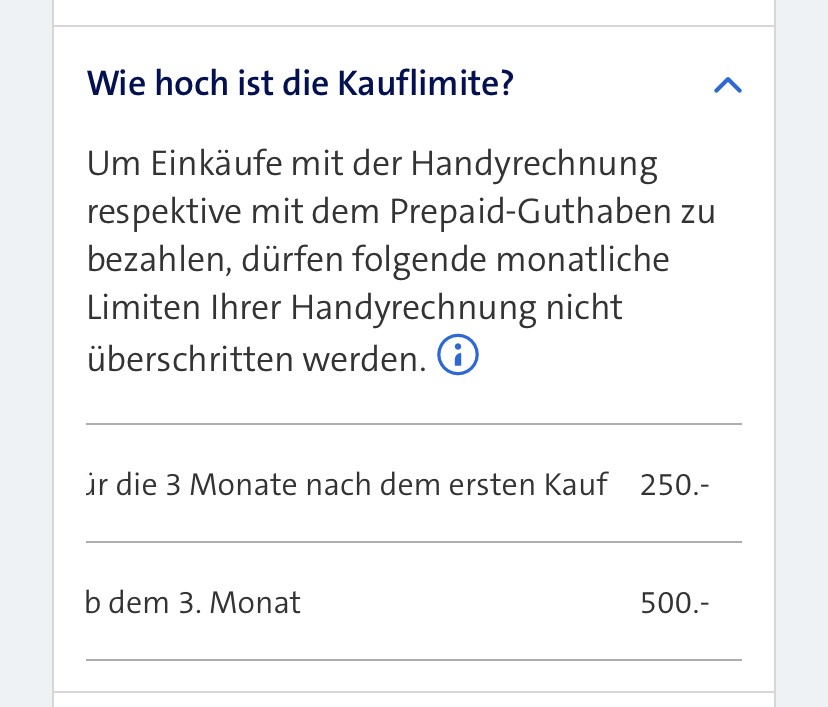
Task: Open the info icon after 'überschritten werden'
Action: (459, 357)
